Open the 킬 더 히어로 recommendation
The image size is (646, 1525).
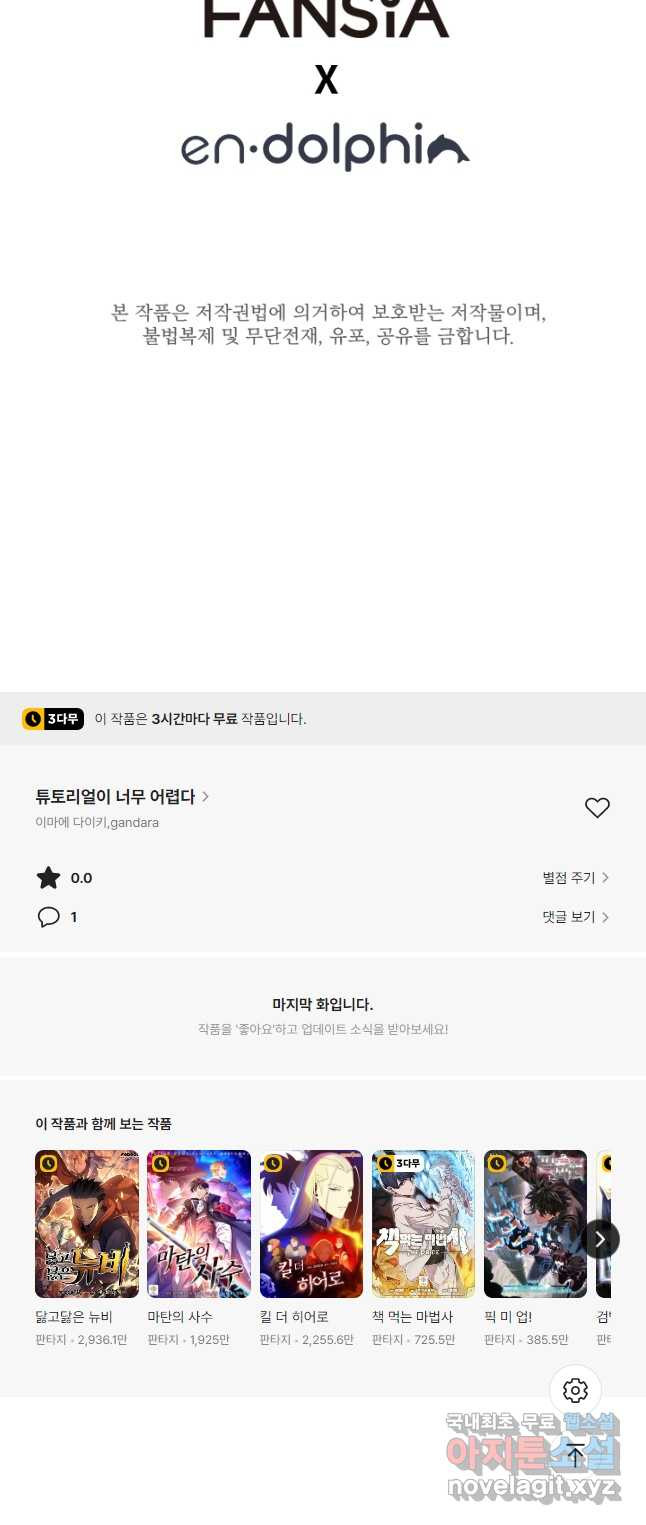(x=311, y=1224)
